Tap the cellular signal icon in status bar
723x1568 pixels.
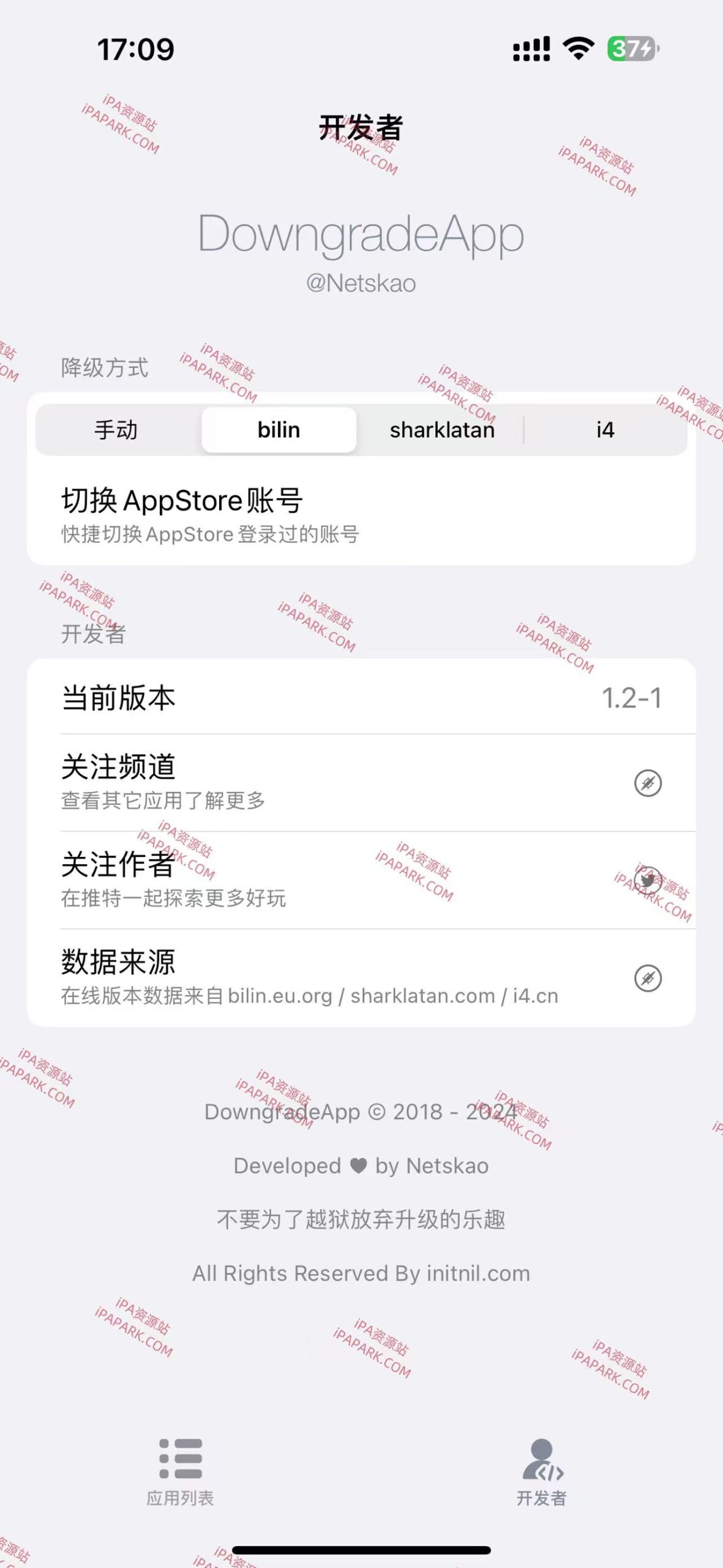pyautogui.click(x=531, y=48)
